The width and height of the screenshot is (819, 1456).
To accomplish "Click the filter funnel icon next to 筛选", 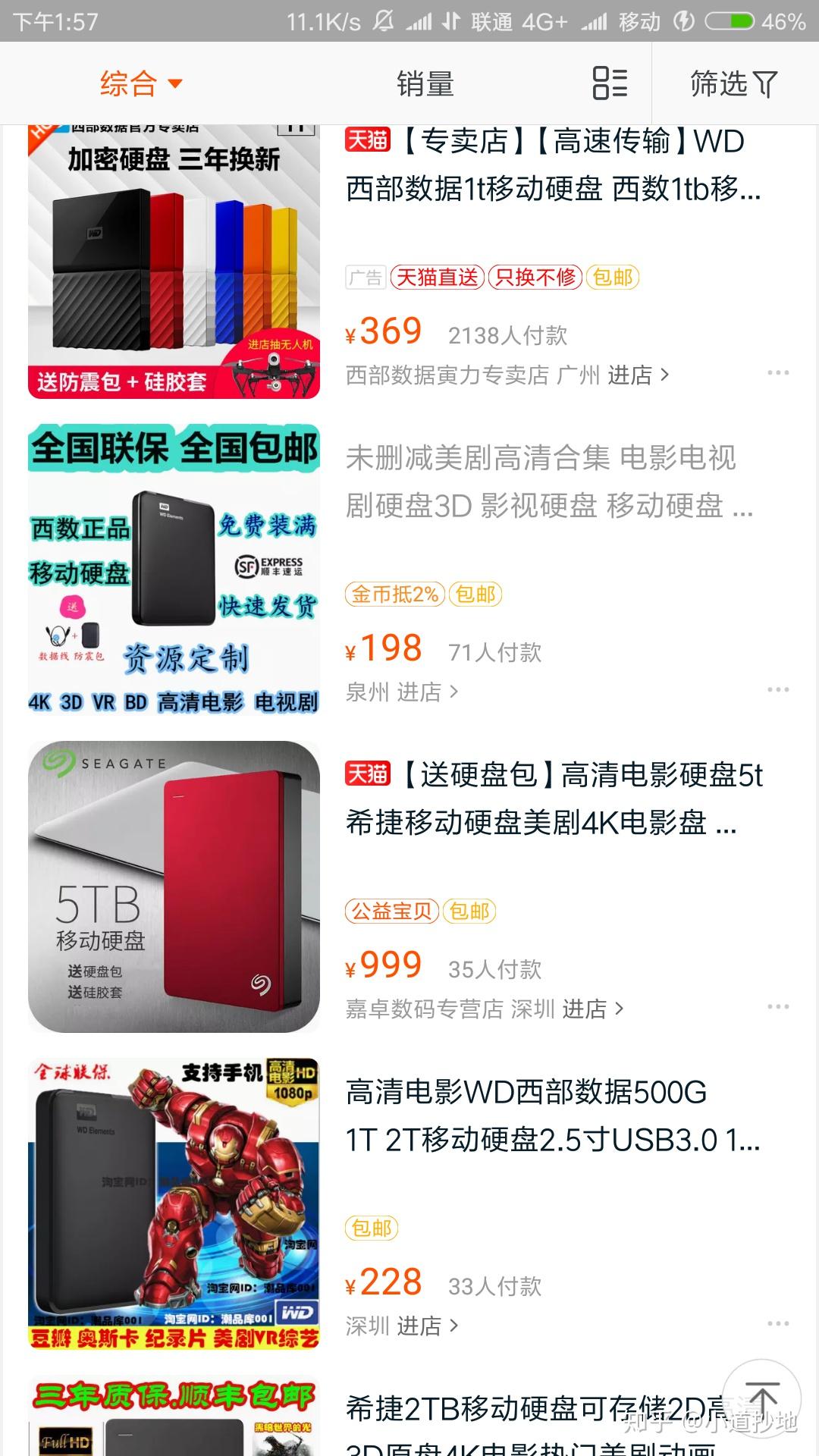I will pos(766,83).
